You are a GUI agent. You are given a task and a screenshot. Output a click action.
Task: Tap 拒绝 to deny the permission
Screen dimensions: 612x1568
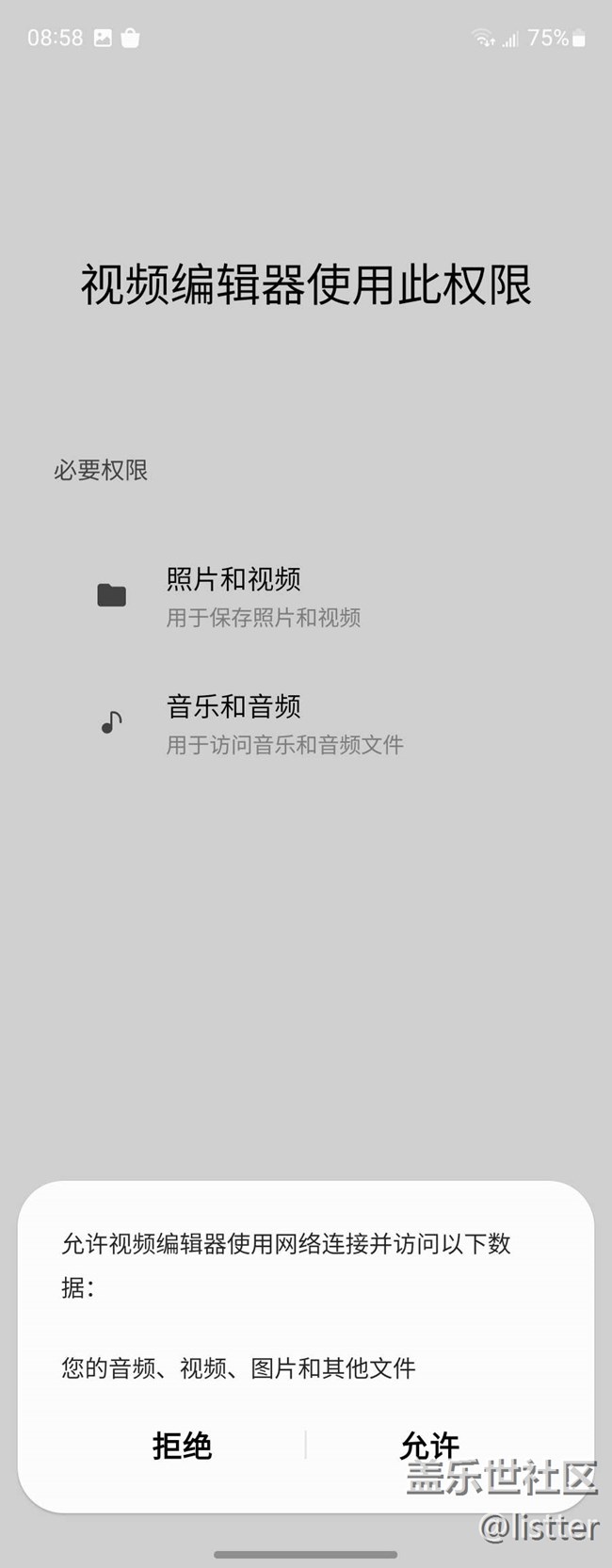point(182,1445)
